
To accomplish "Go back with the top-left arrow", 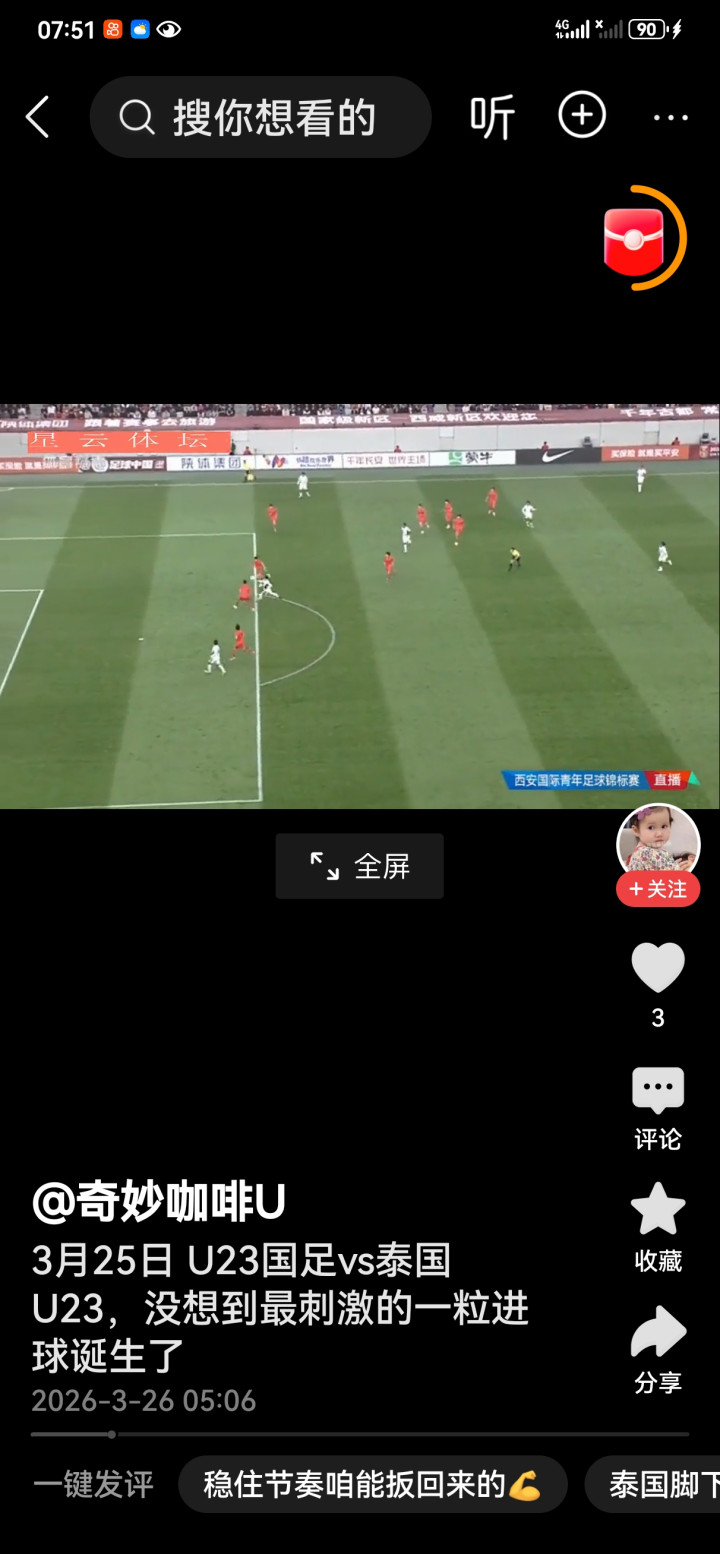I will point(37,117).
